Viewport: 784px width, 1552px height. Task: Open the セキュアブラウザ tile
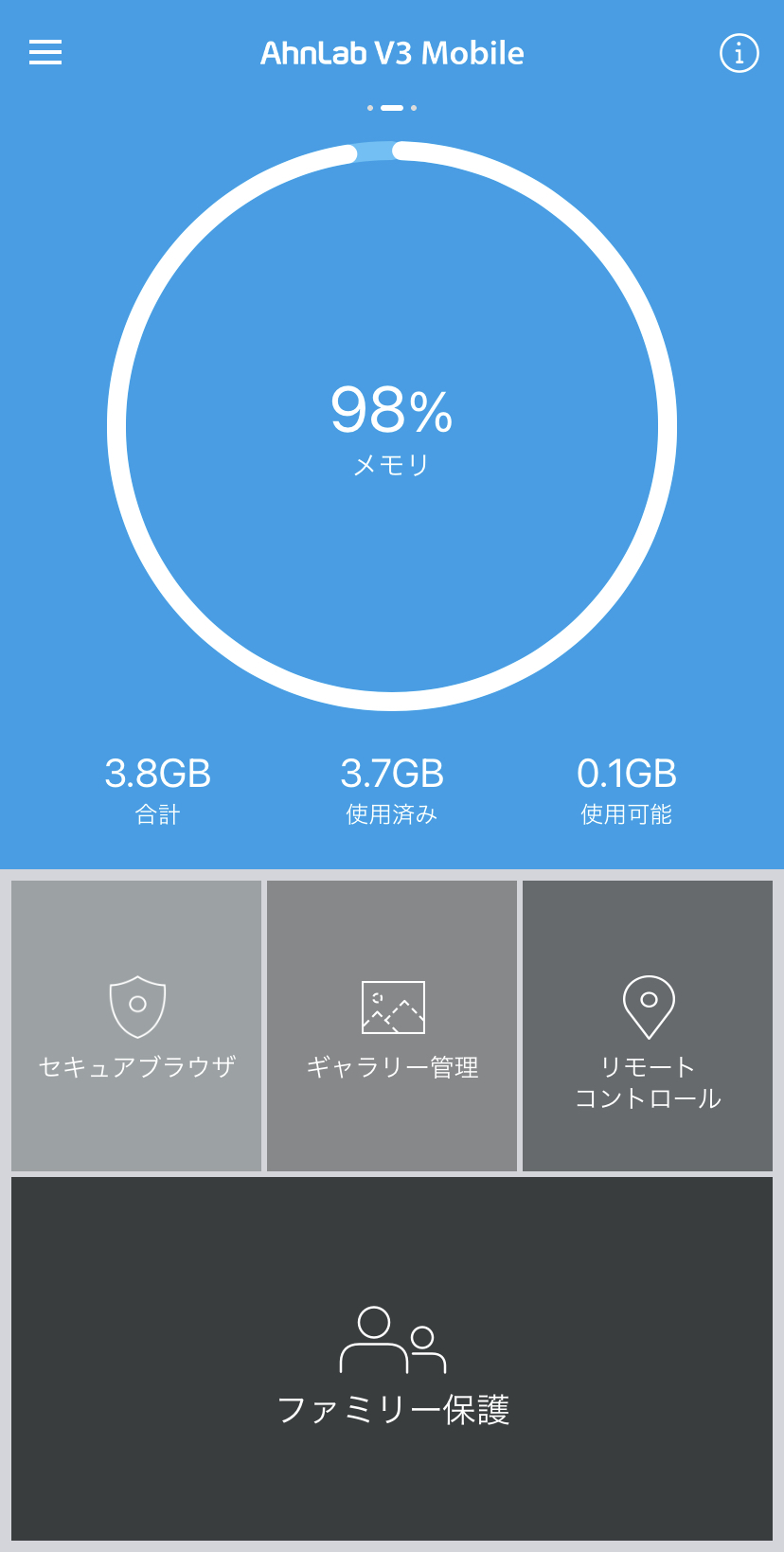pyautogui.click(x=136, y=1026)
